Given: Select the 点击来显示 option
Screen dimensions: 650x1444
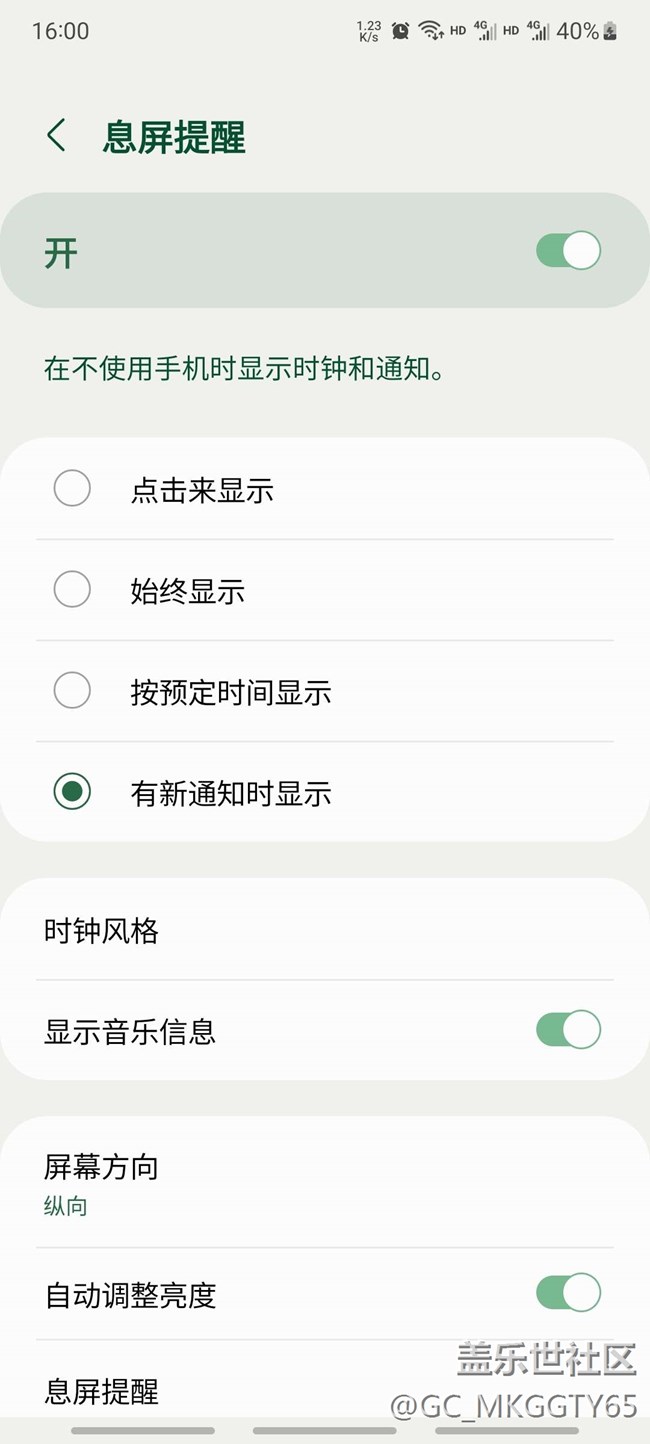Looking at the screenshot, I should click(72, 489).
